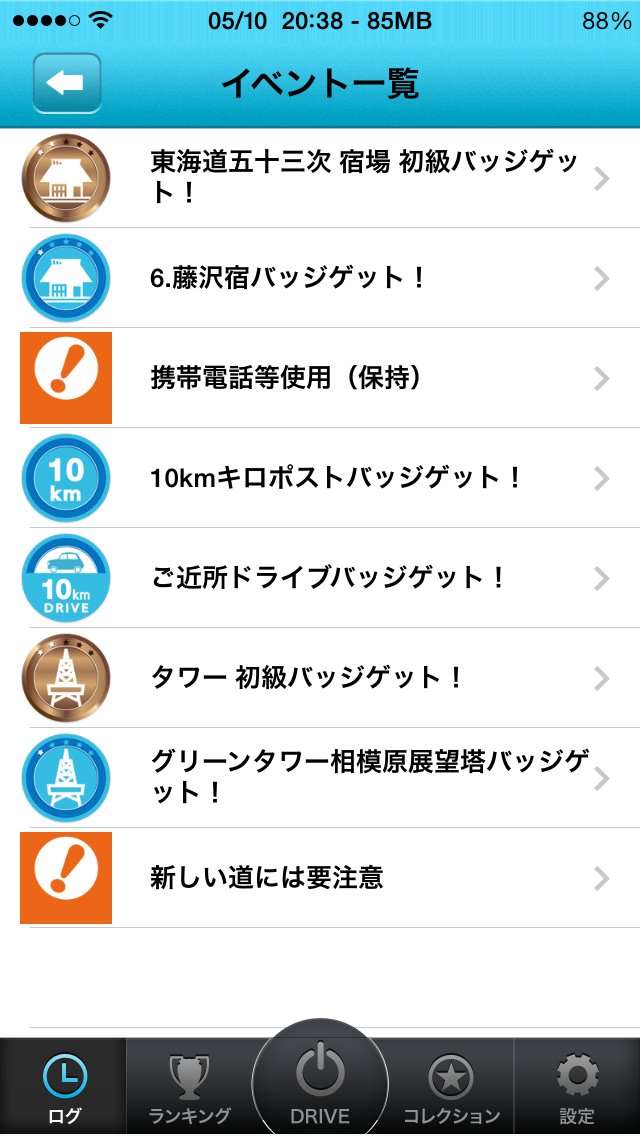The width and height of the screenshot is (640, 1136).
Task: Go back using the arrow button
Action: [67, 82]
